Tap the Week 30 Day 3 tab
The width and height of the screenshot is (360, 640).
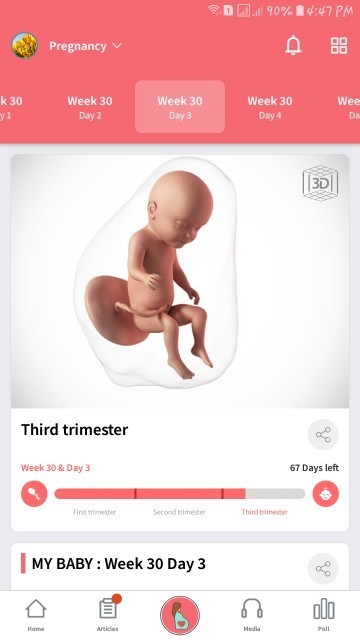[180, 107]
